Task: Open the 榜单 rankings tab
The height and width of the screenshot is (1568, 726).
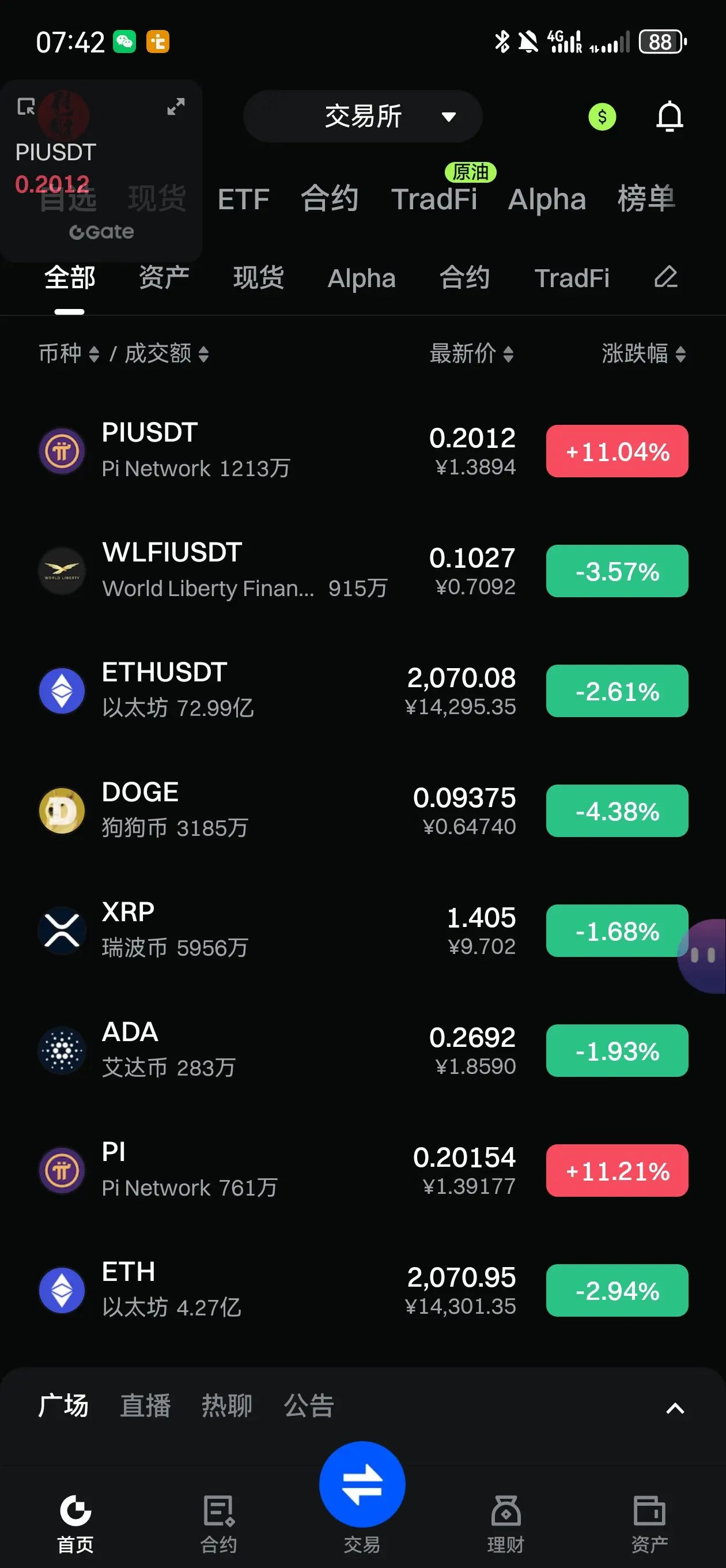Action: [646, 198]
